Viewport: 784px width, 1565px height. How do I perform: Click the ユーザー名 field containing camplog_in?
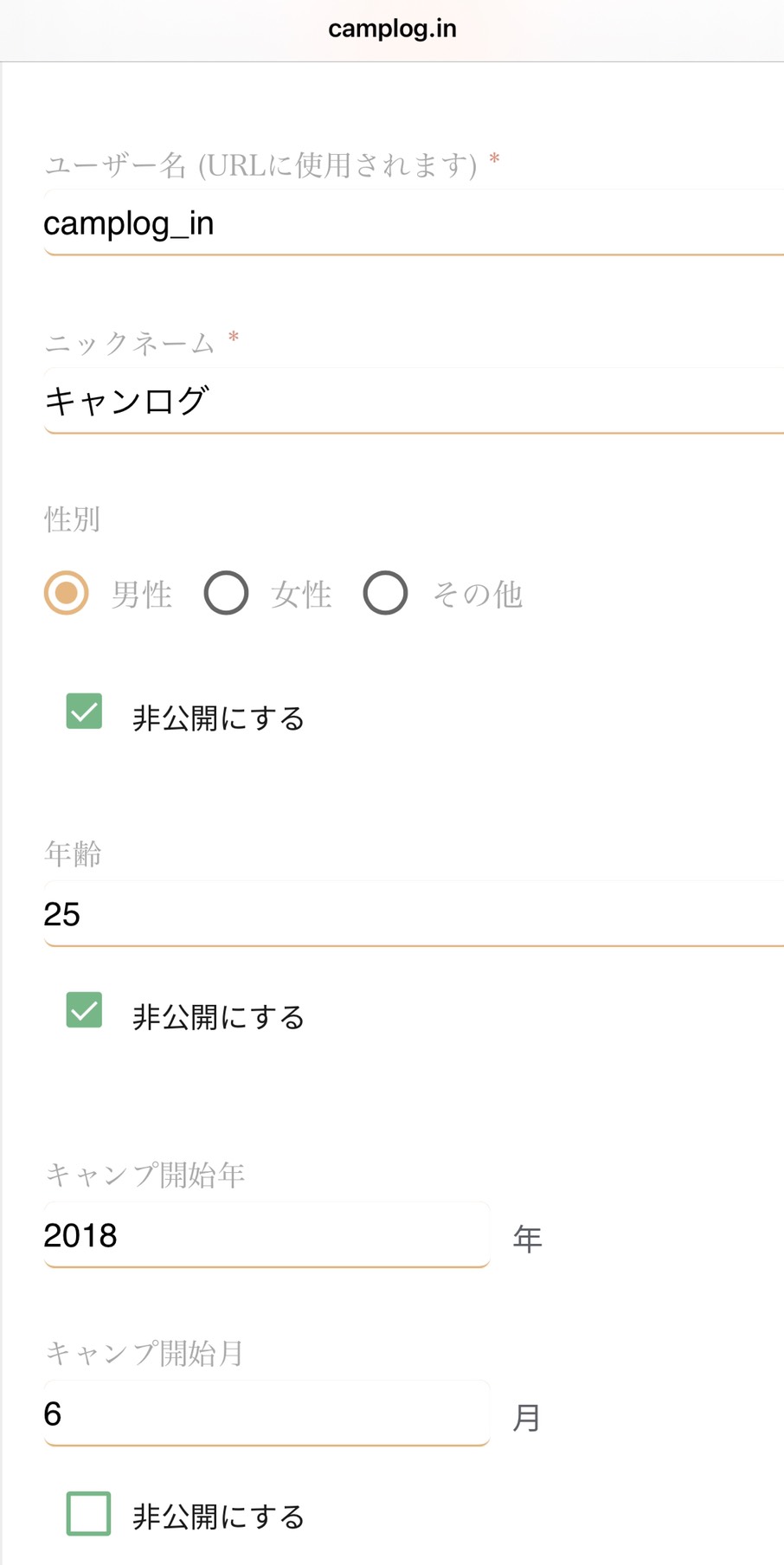[346, 223]
